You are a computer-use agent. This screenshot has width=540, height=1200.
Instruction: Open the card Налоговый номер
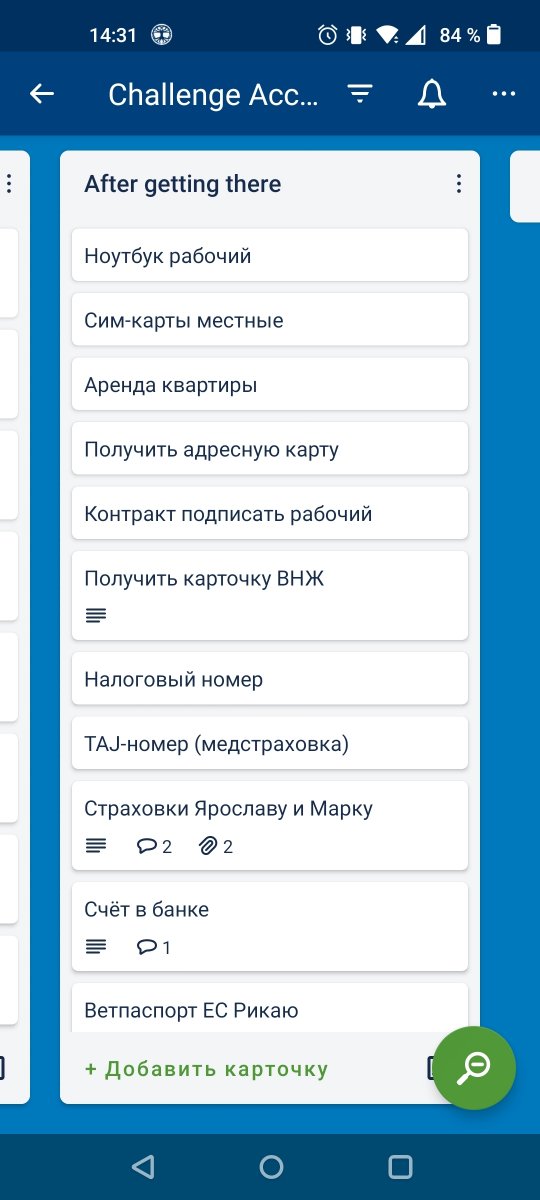[x=270, y=678]
